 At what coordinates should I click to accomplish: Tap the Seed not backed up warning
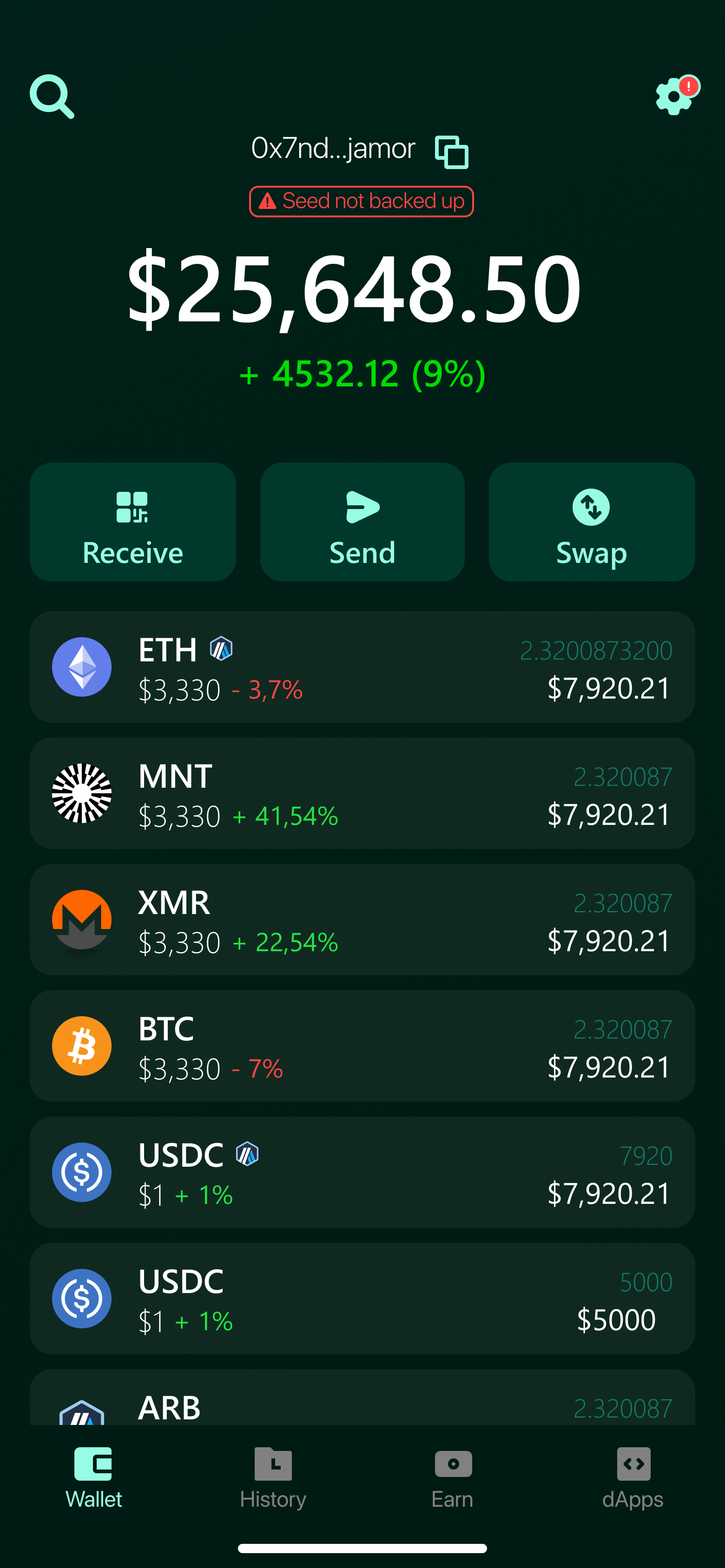[x=361, y=202]
